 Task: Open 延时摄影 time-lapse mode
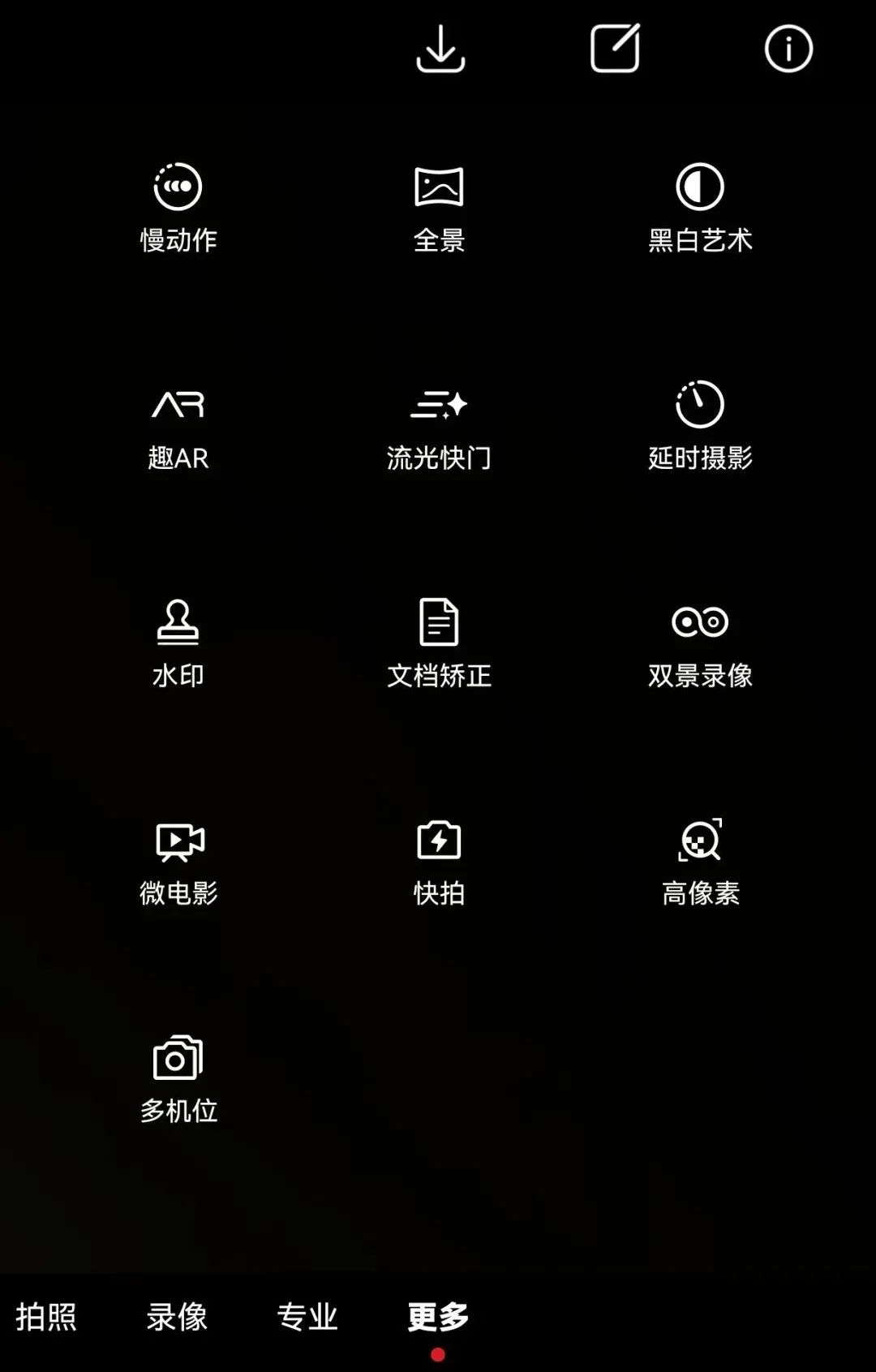point(699,424)
